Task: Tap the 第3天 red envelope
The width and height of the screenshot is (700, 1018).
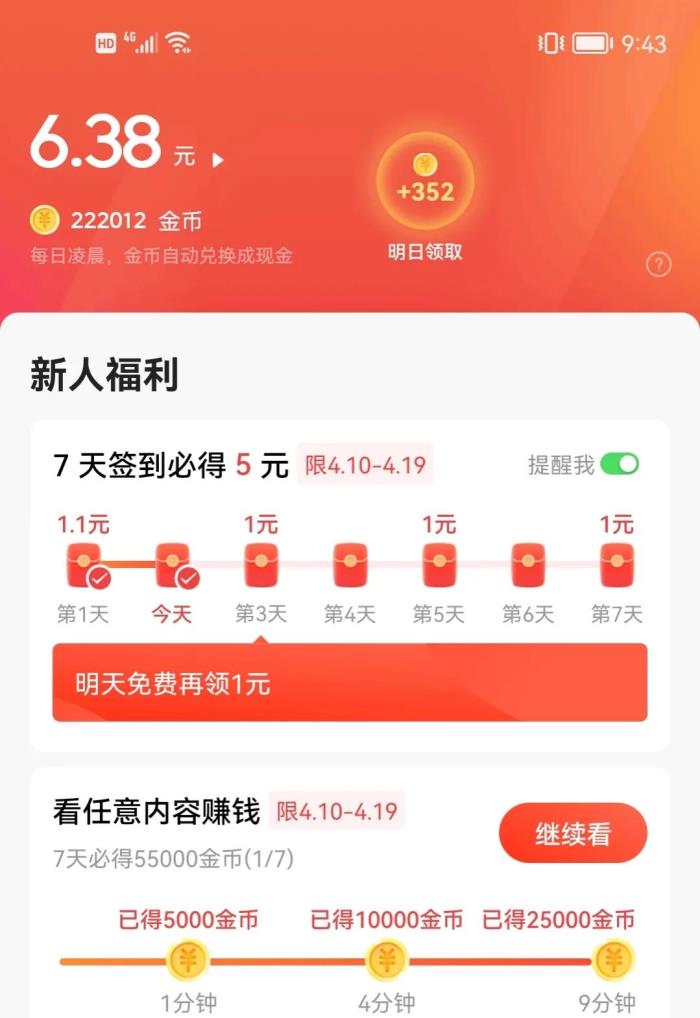Action: [261, 565]
